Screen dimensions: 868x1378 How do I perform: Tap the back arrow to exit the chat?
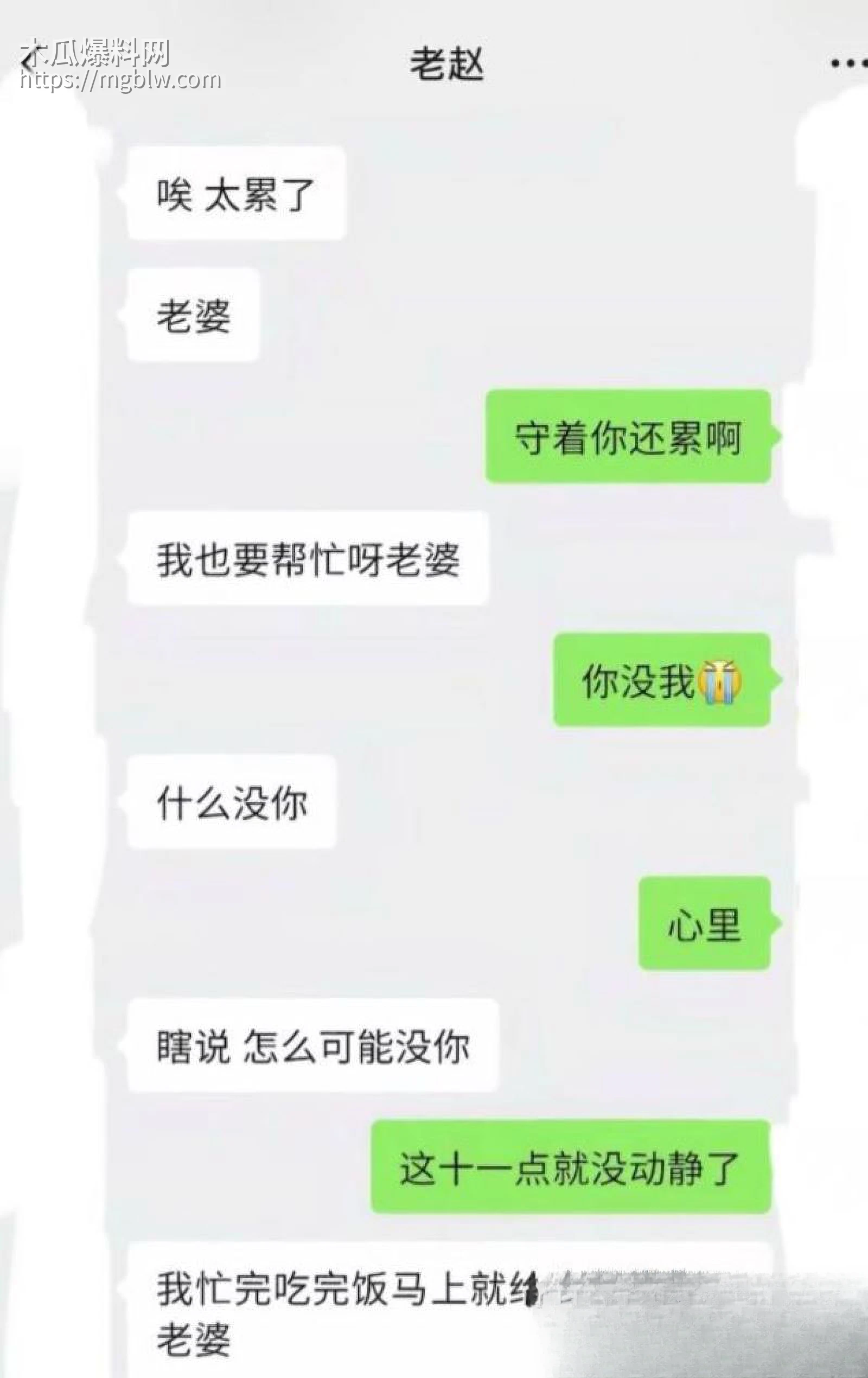[x=25, y=63]
